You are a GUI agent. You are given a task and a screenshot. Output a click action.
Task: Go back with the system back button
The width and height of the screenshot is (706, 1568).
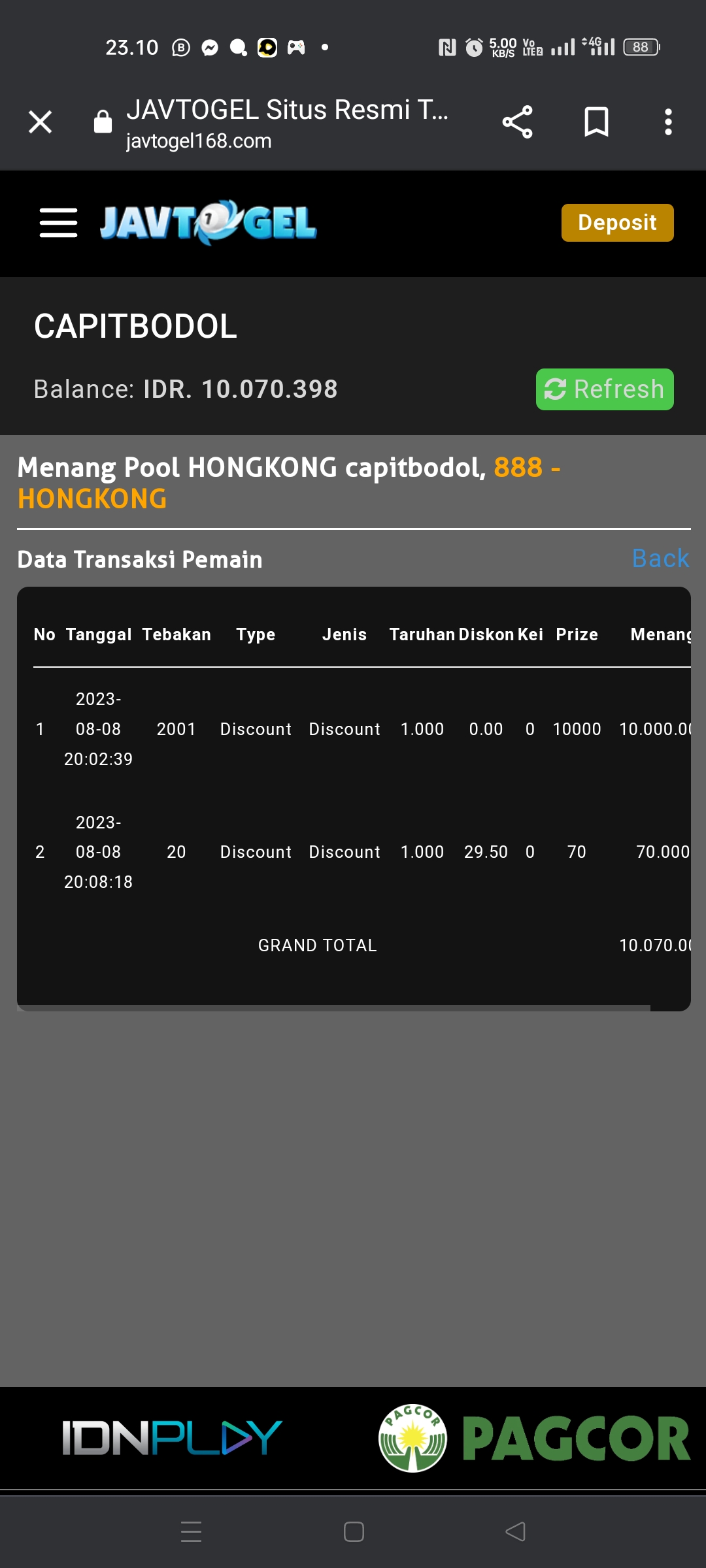point(515,1531)
